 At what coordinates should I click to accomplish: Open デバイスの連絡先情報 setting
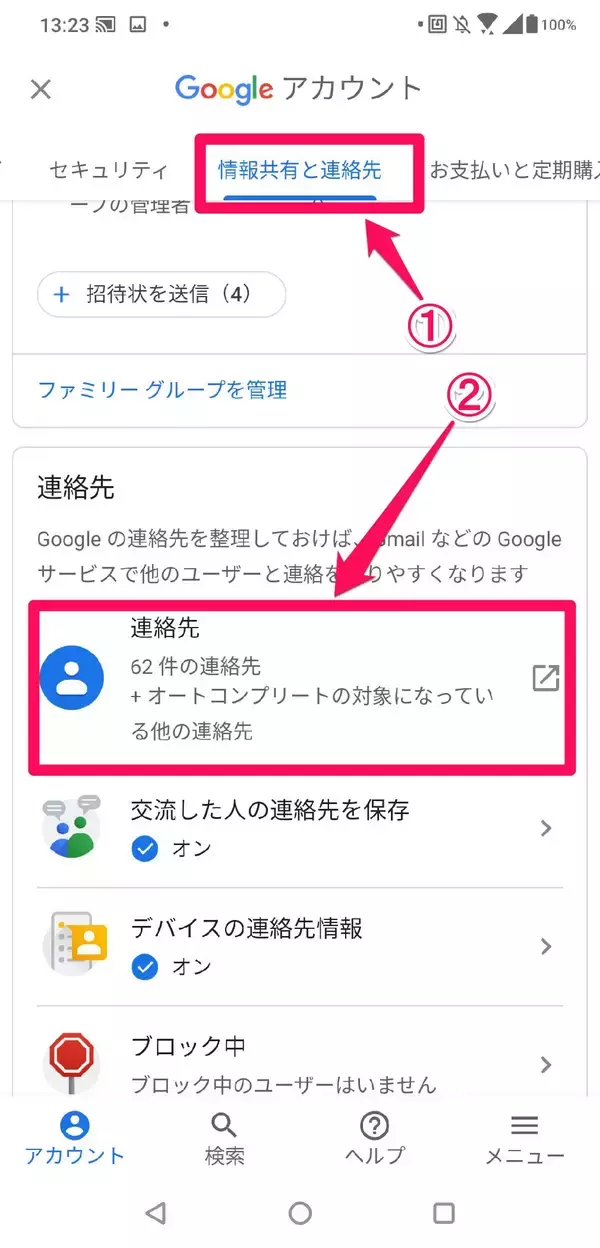[x=300, y=946]
